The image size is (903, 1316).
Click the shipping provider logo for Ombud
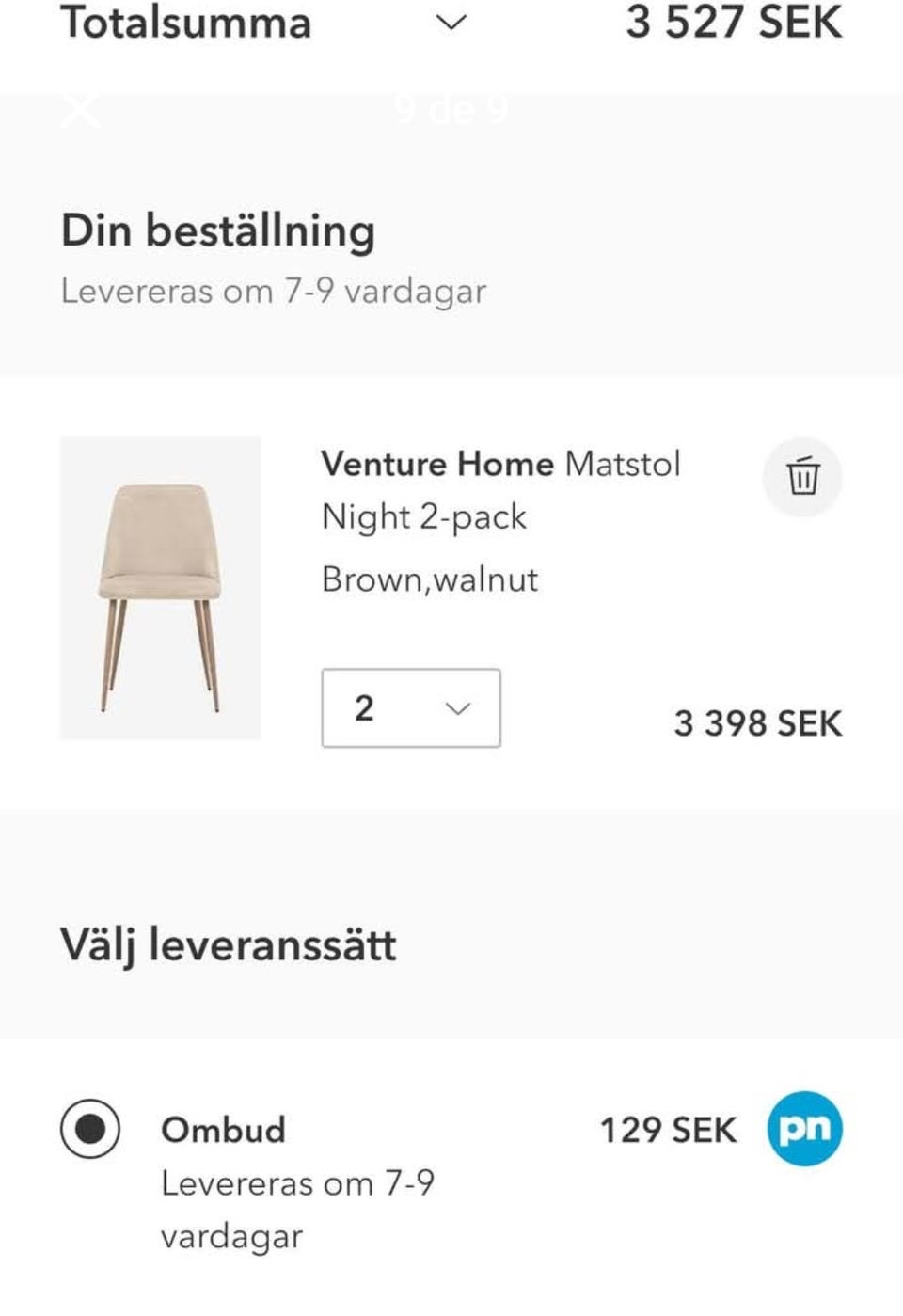pos(804,1129)
